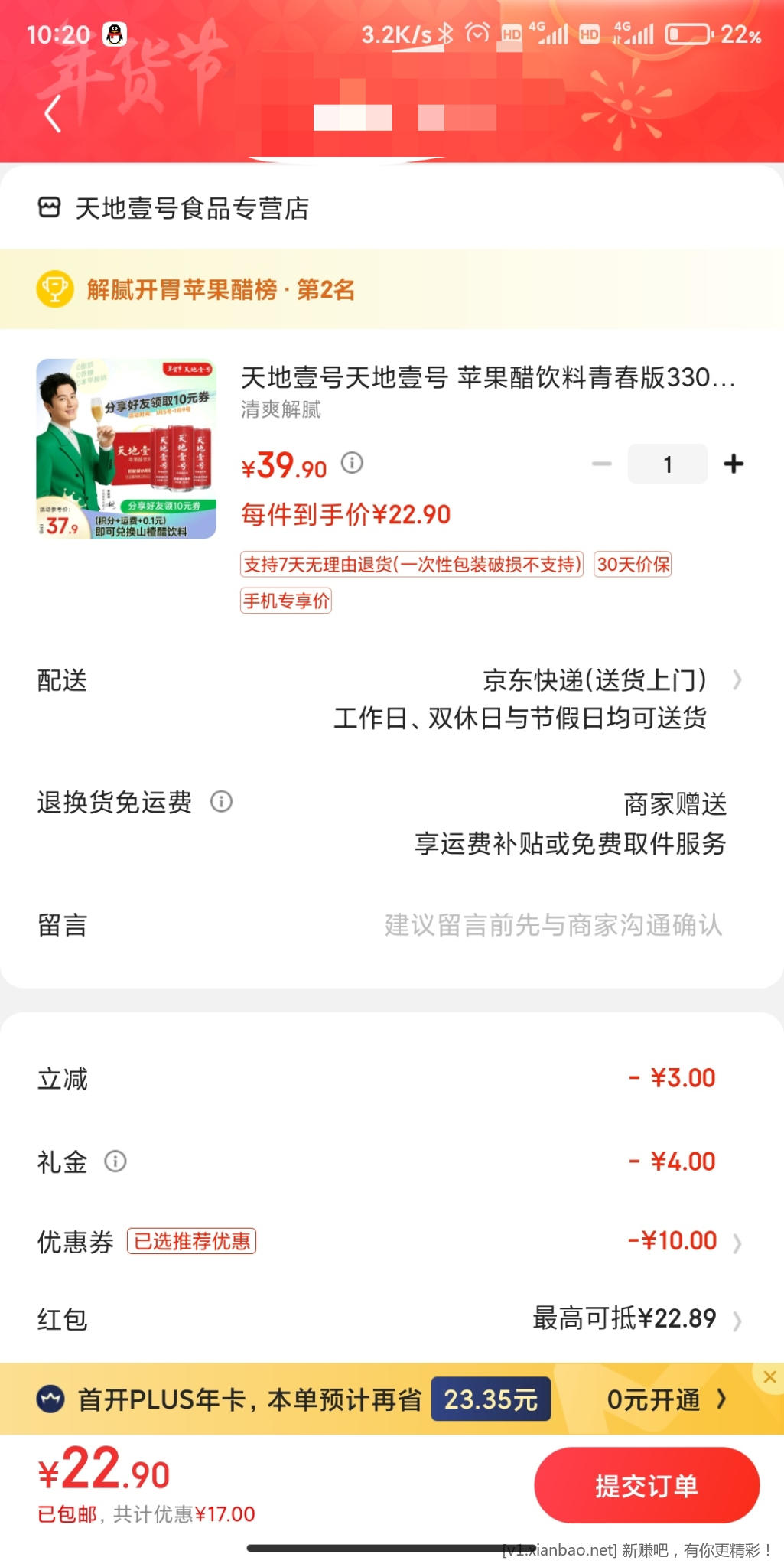Dismiss the PLUS 年卡 banner
The height and width of the screenshot is (1567, 784).
(x=769, y=1376)
